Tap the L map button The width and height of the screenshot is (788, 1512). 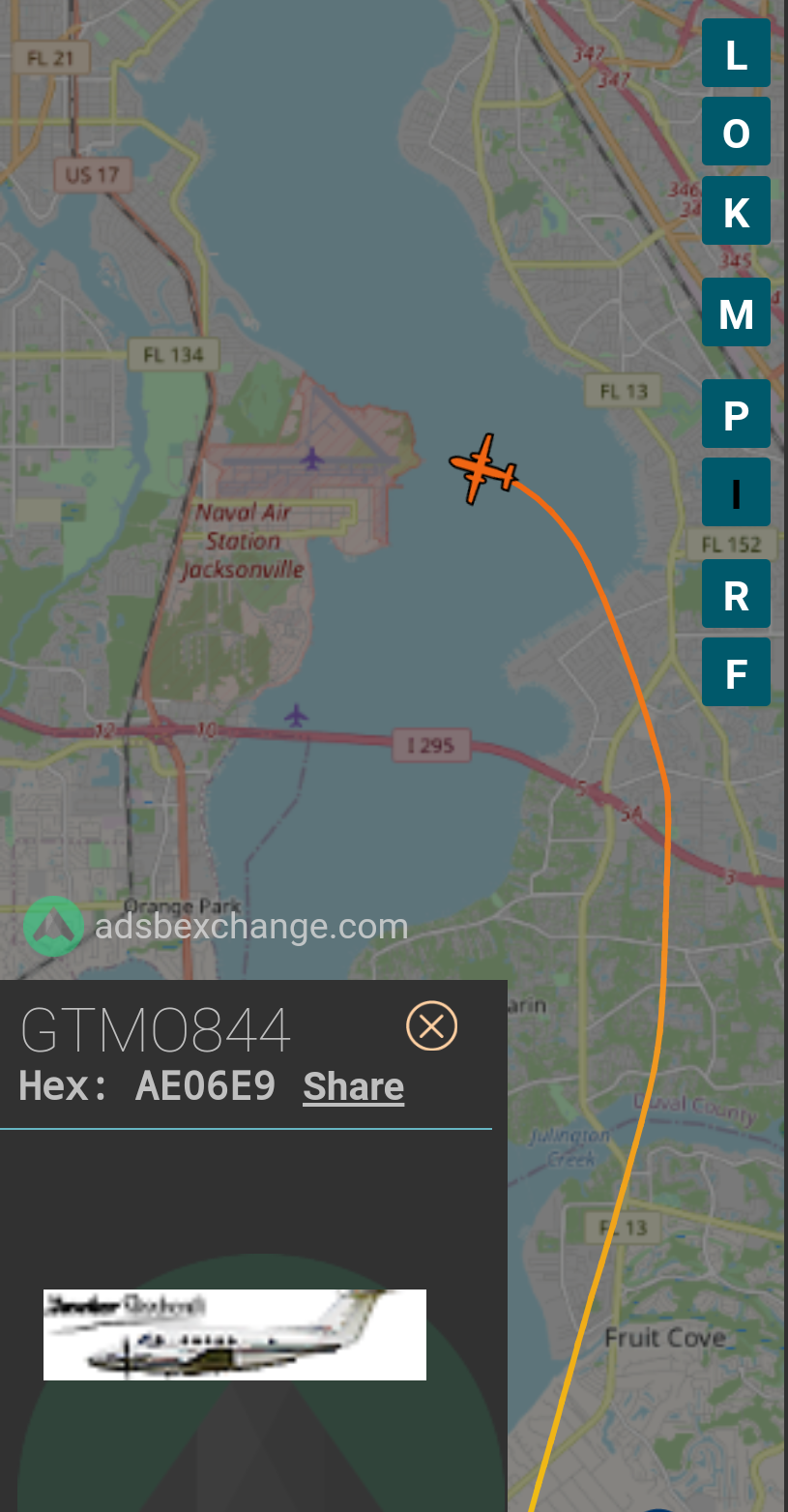pos(736,53)
